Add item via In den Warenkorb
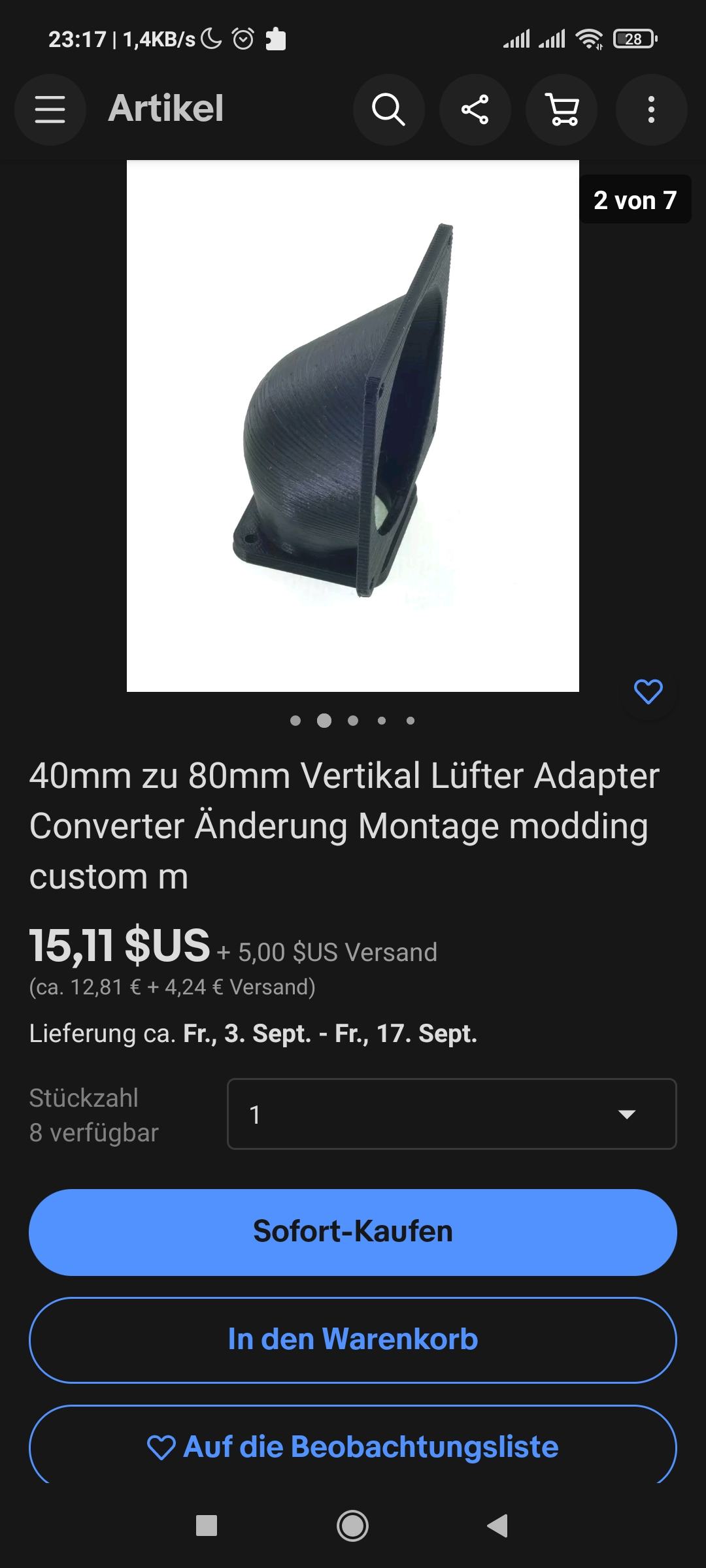 point(353,1339)
